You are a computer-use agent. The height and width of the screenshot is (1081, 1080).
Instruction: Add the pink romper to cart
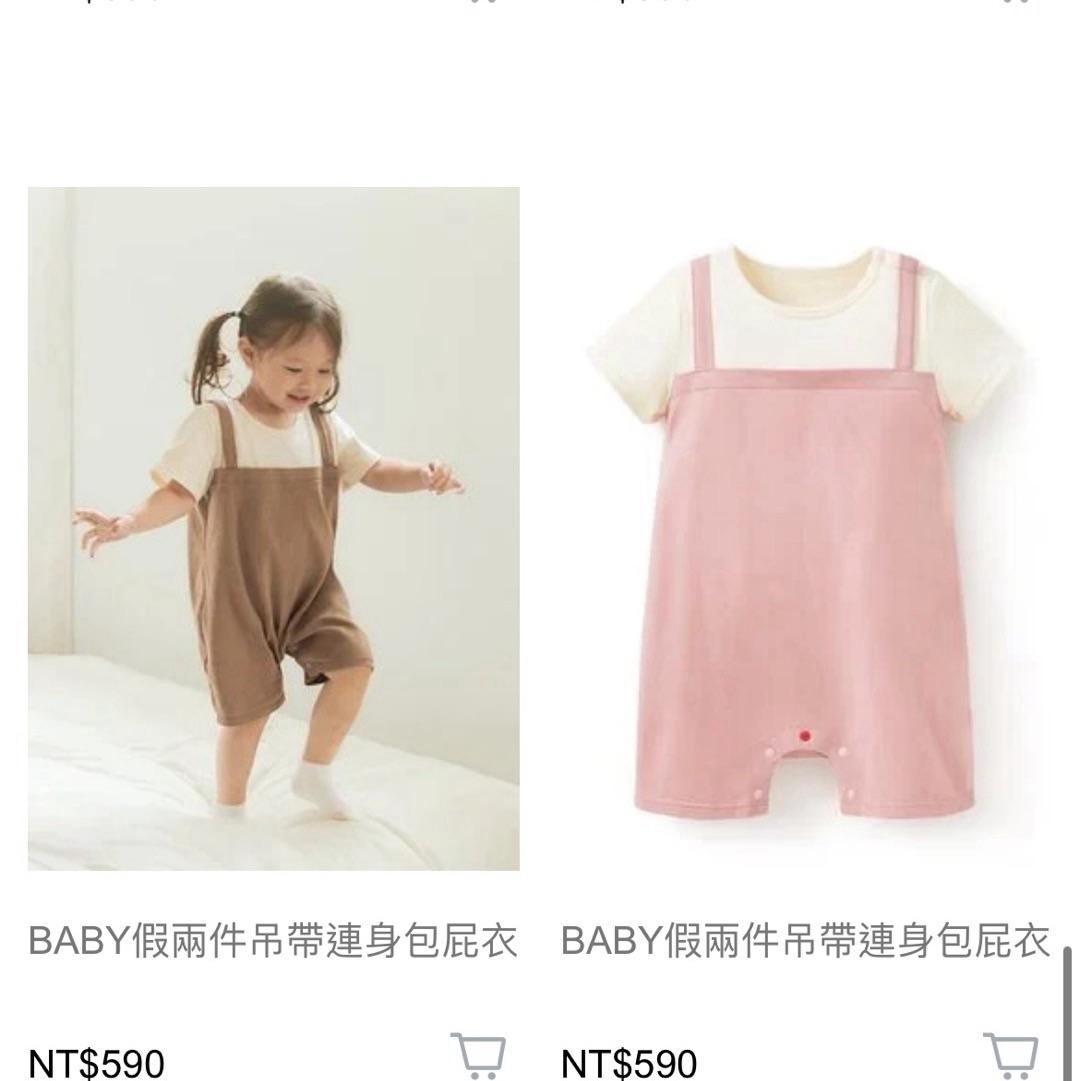[1010, 1056]
